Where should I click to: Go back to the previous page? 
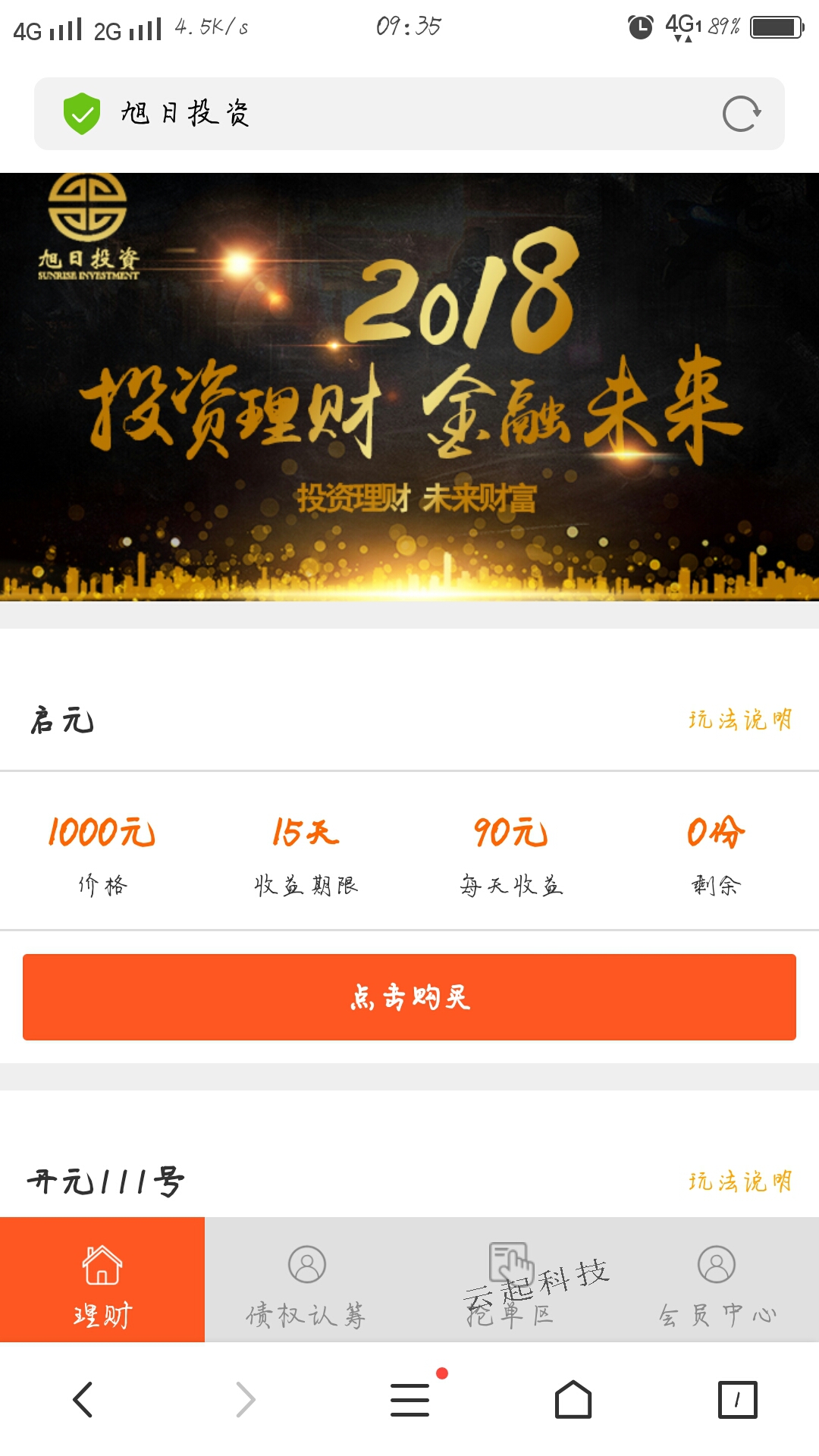[x=82, y=1399]
